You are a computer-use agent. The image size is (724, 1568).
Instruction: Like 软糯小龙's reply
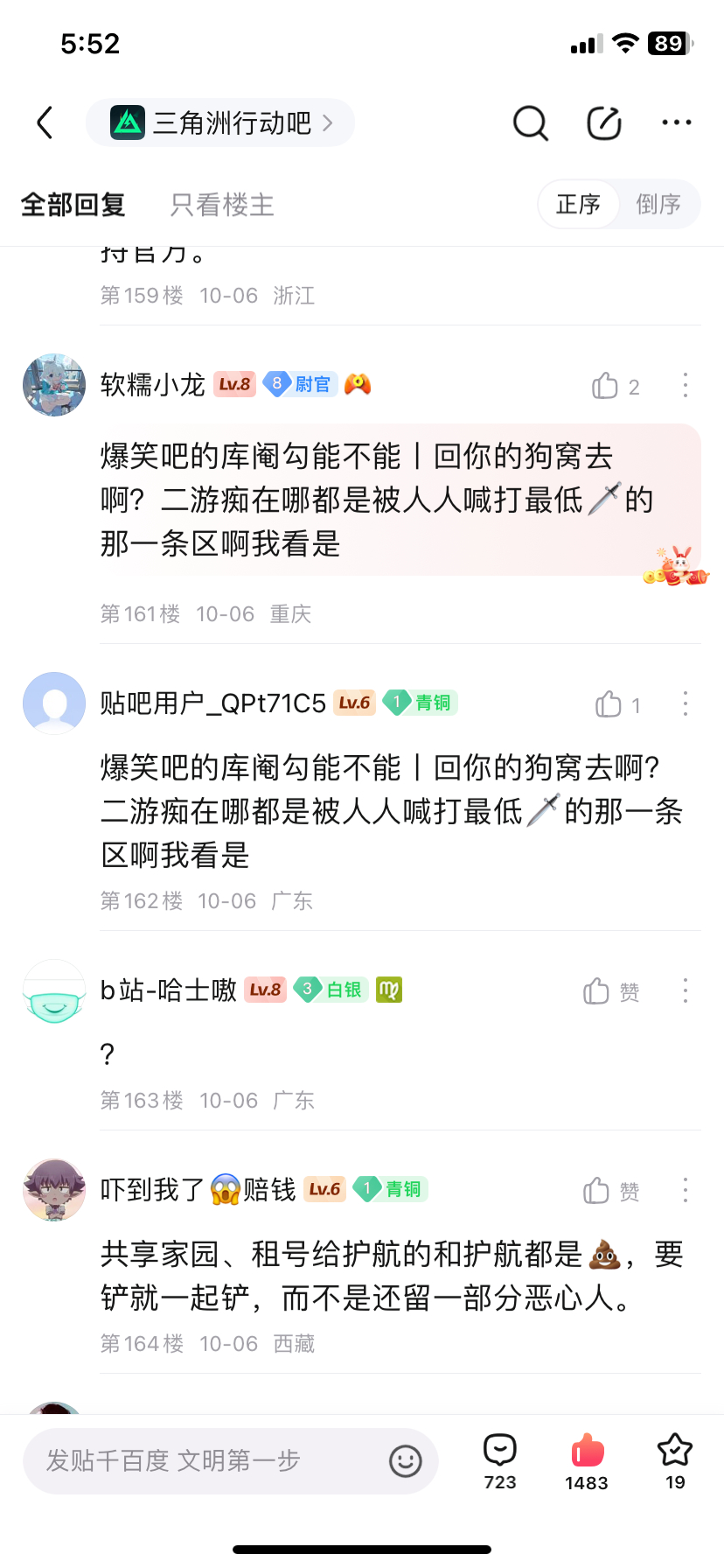pos(606,386)
